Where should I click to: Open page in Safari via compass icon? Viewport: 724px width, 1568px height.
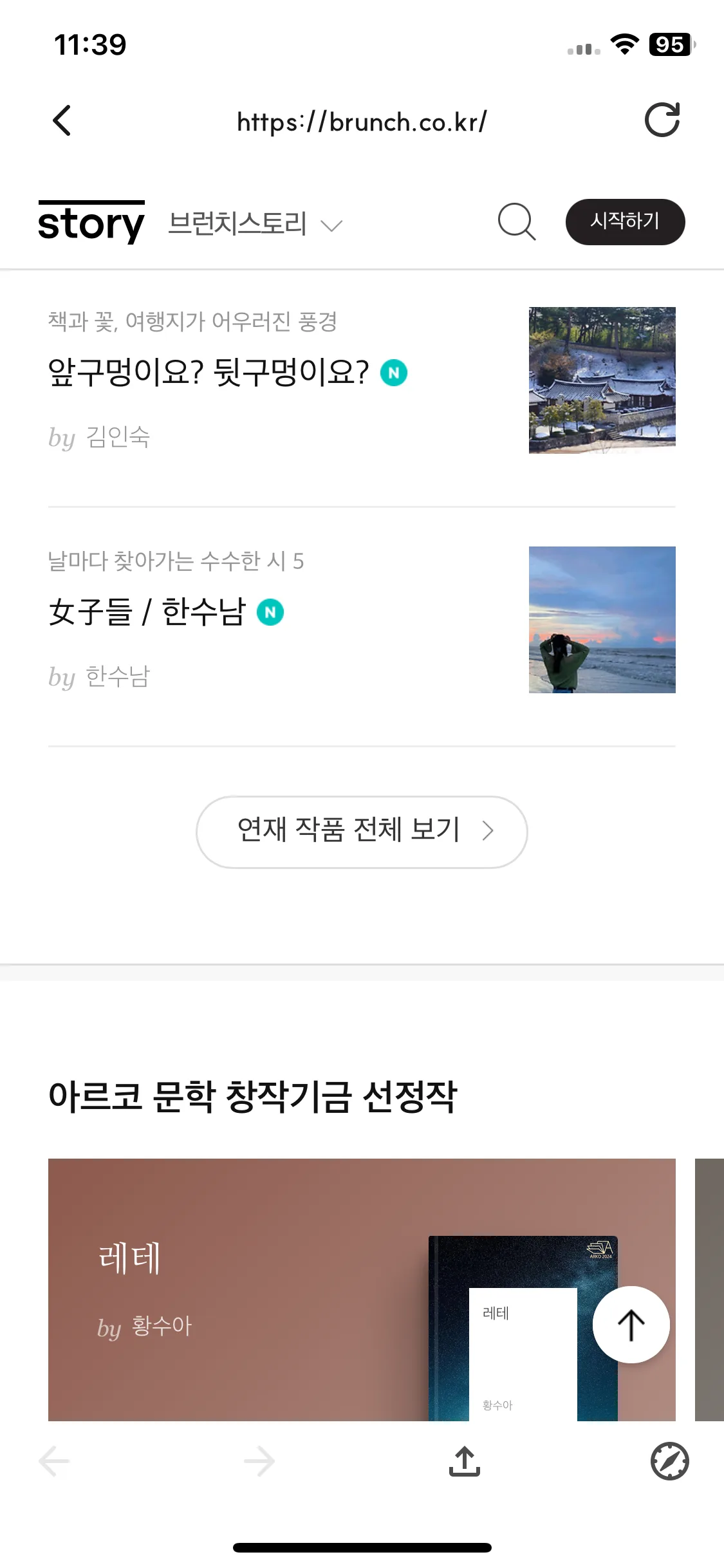tap(669, 1461)
